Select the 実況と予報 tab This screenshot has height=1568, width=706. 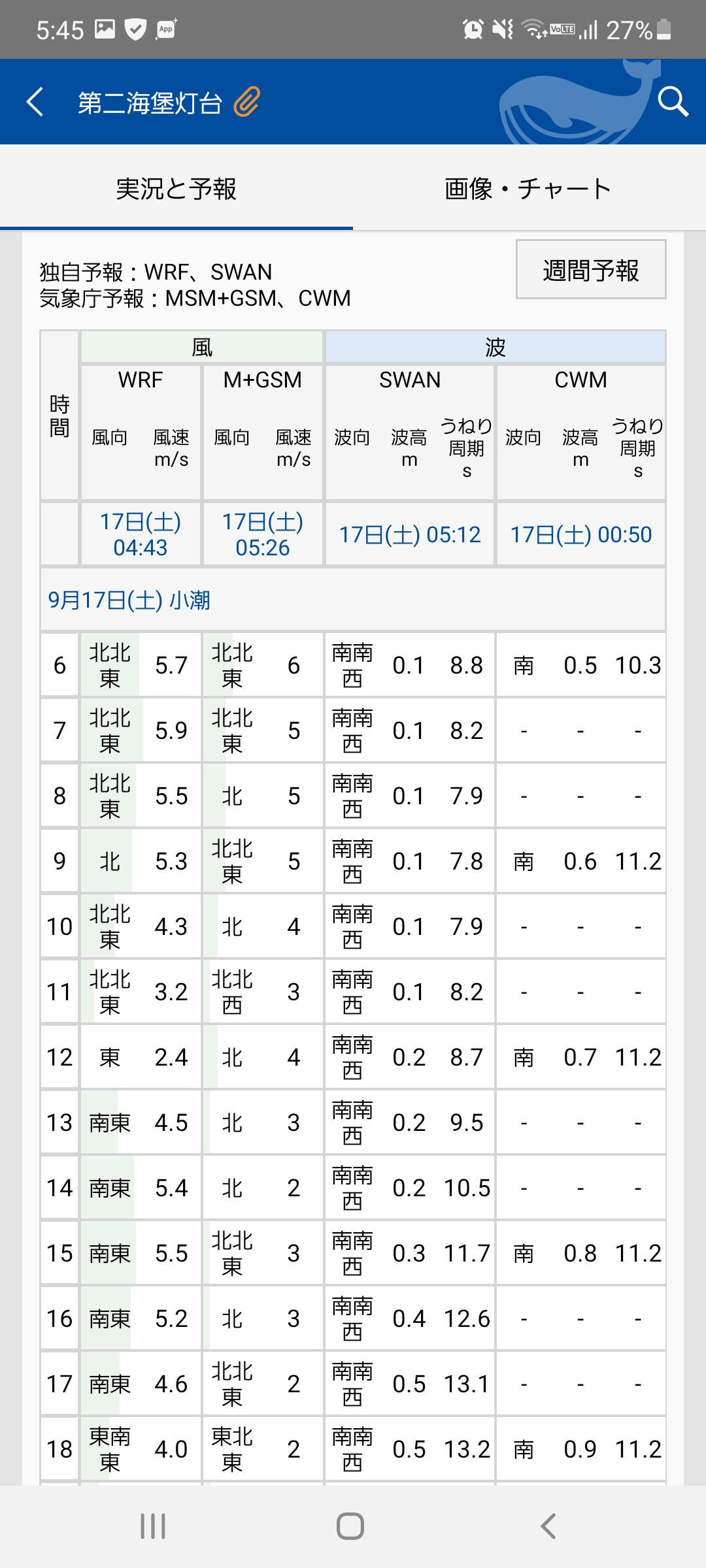coord(176,188)
